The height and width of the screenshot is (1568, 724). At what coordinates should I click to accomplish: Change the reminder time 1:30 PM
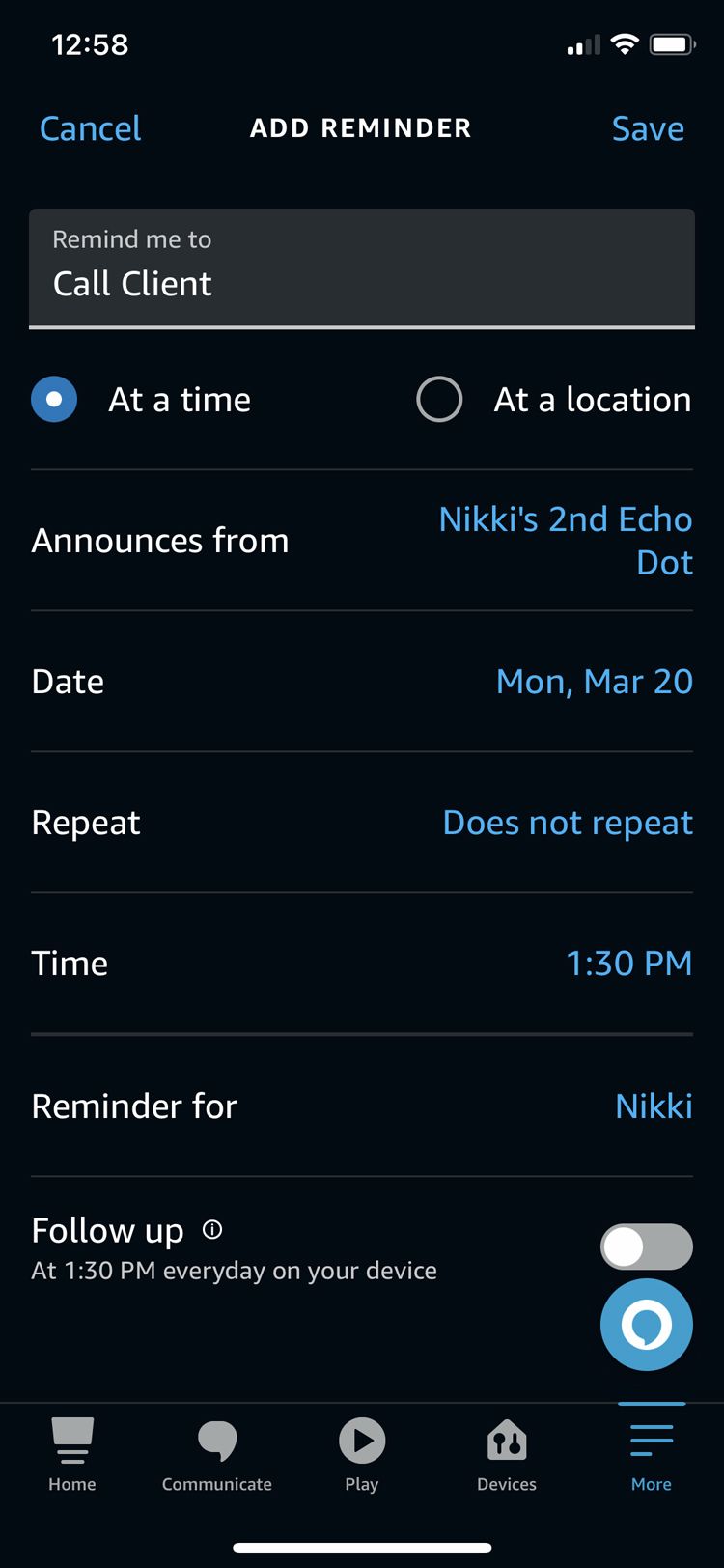(628, 964)
